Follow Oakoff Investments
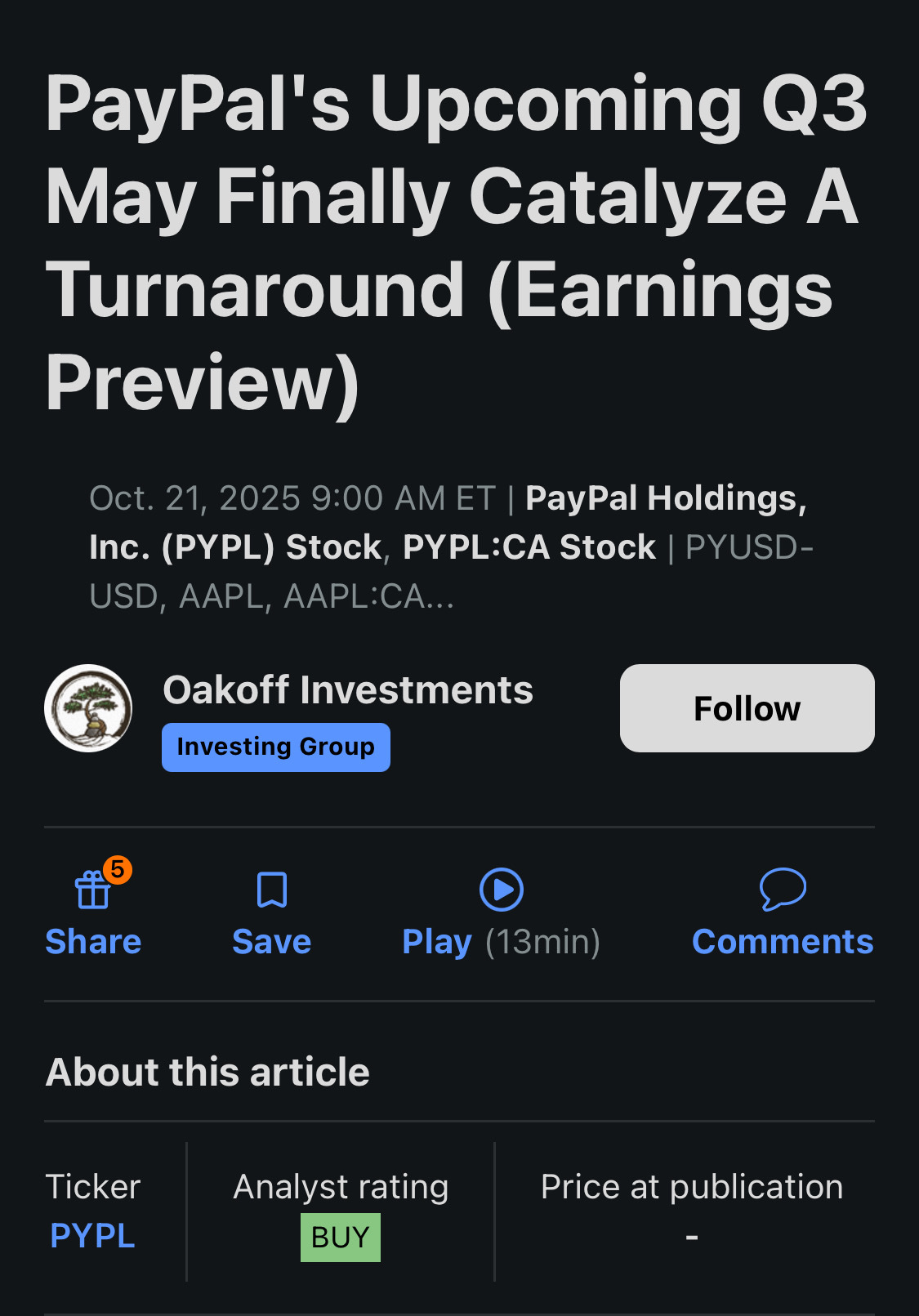This screenshot has width=919, height=1316. 747,708
